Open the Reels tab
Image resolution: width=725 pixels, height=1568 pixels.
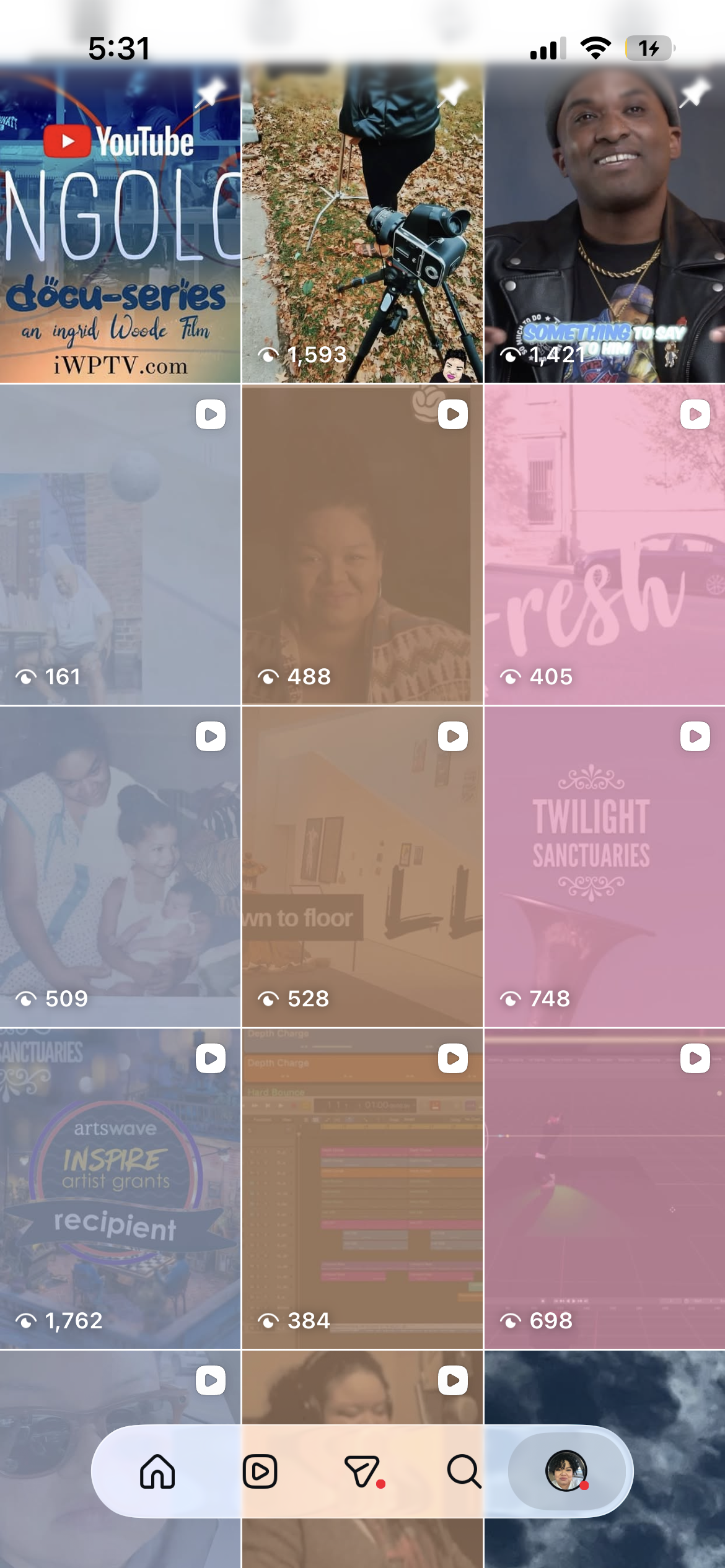260,1471
